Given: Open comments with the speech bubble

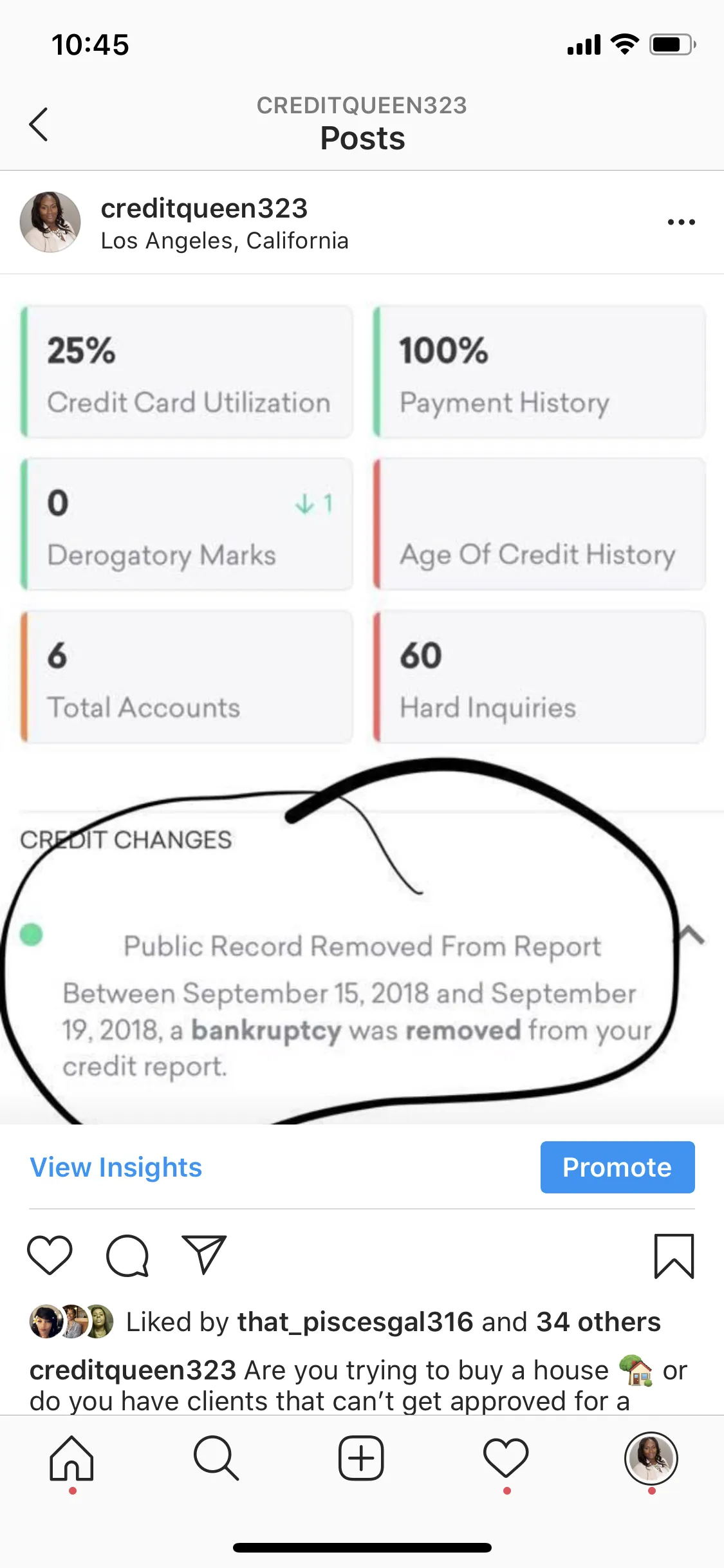Looking at the screenshot, I should point(127,1255).
